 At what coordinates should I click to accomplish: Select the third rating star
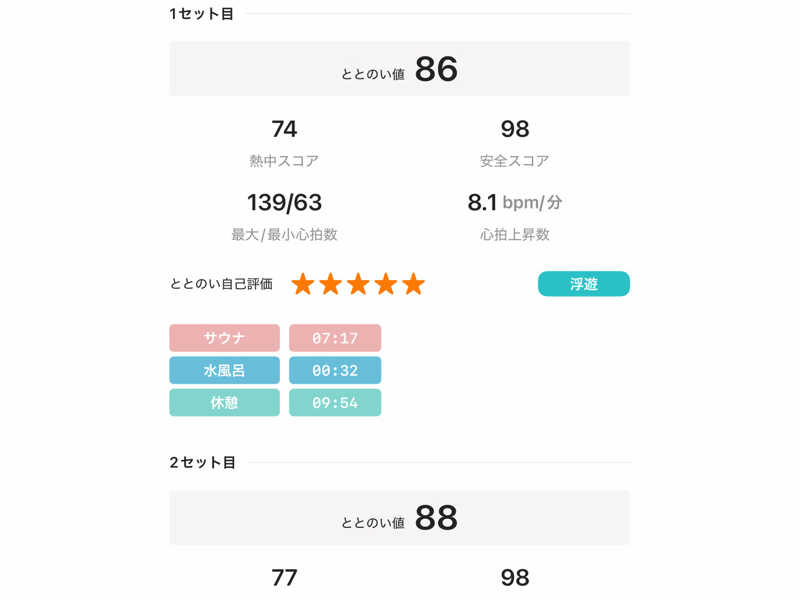pyautogui.click(x=358, y=285)
